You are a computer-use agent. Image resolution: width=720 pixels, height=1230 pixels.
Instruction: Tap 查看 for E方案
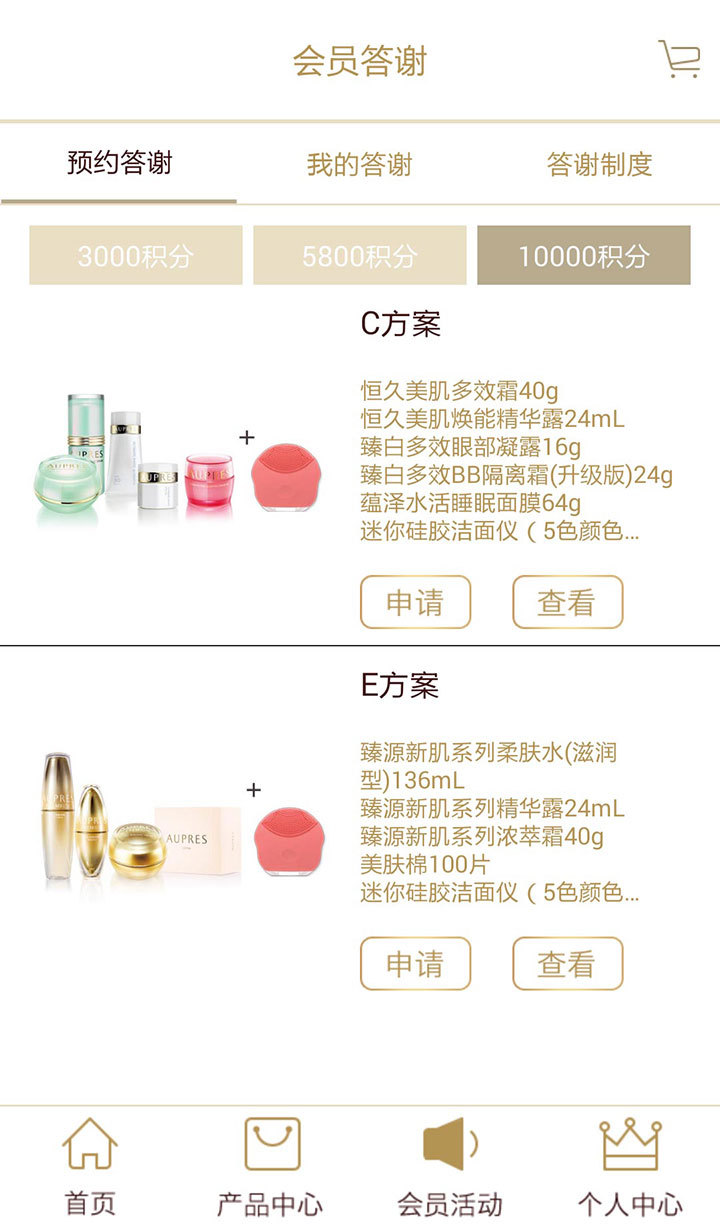[x=567, y=963]
